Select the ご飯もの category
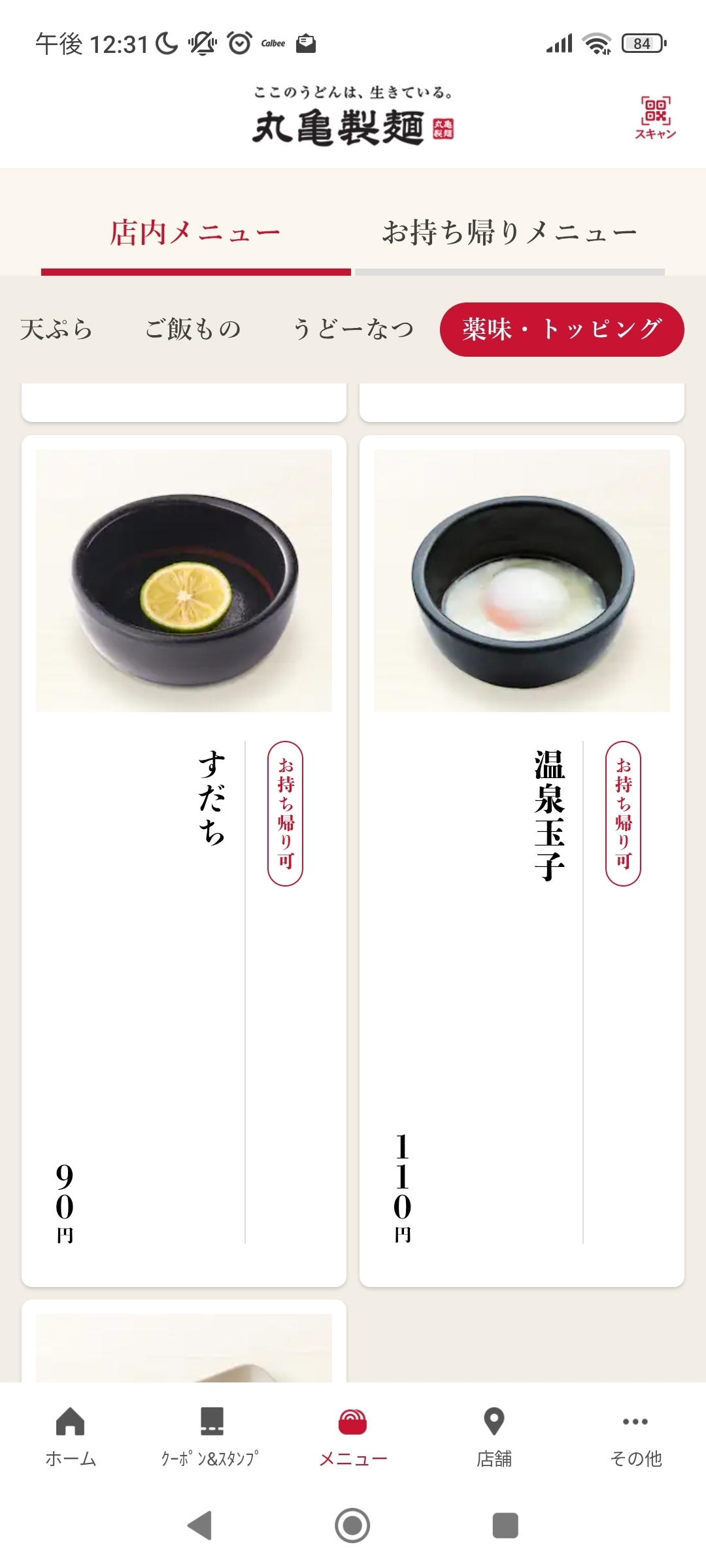 pos(193,329)
